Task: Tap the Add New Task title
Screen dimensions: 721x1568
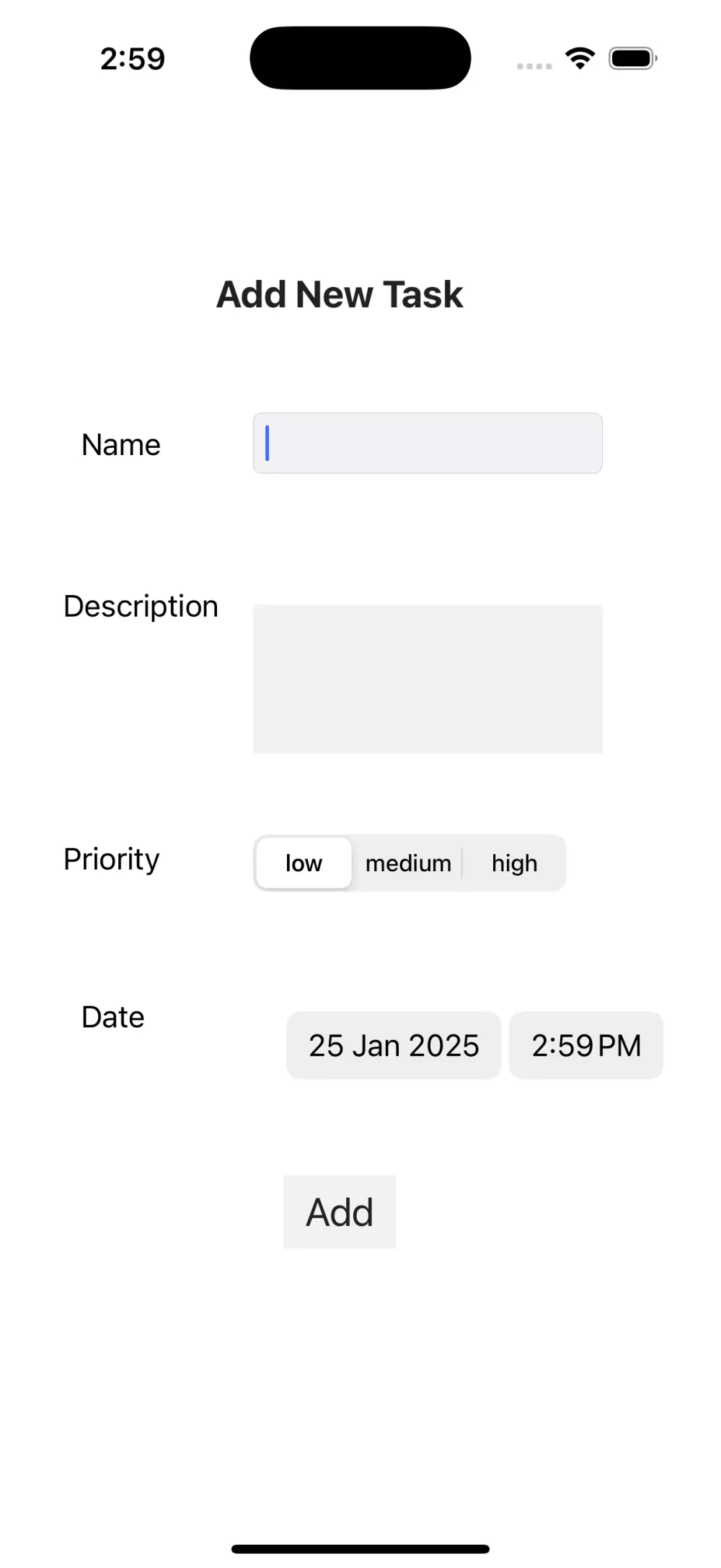Action: (x=340, y=294)
